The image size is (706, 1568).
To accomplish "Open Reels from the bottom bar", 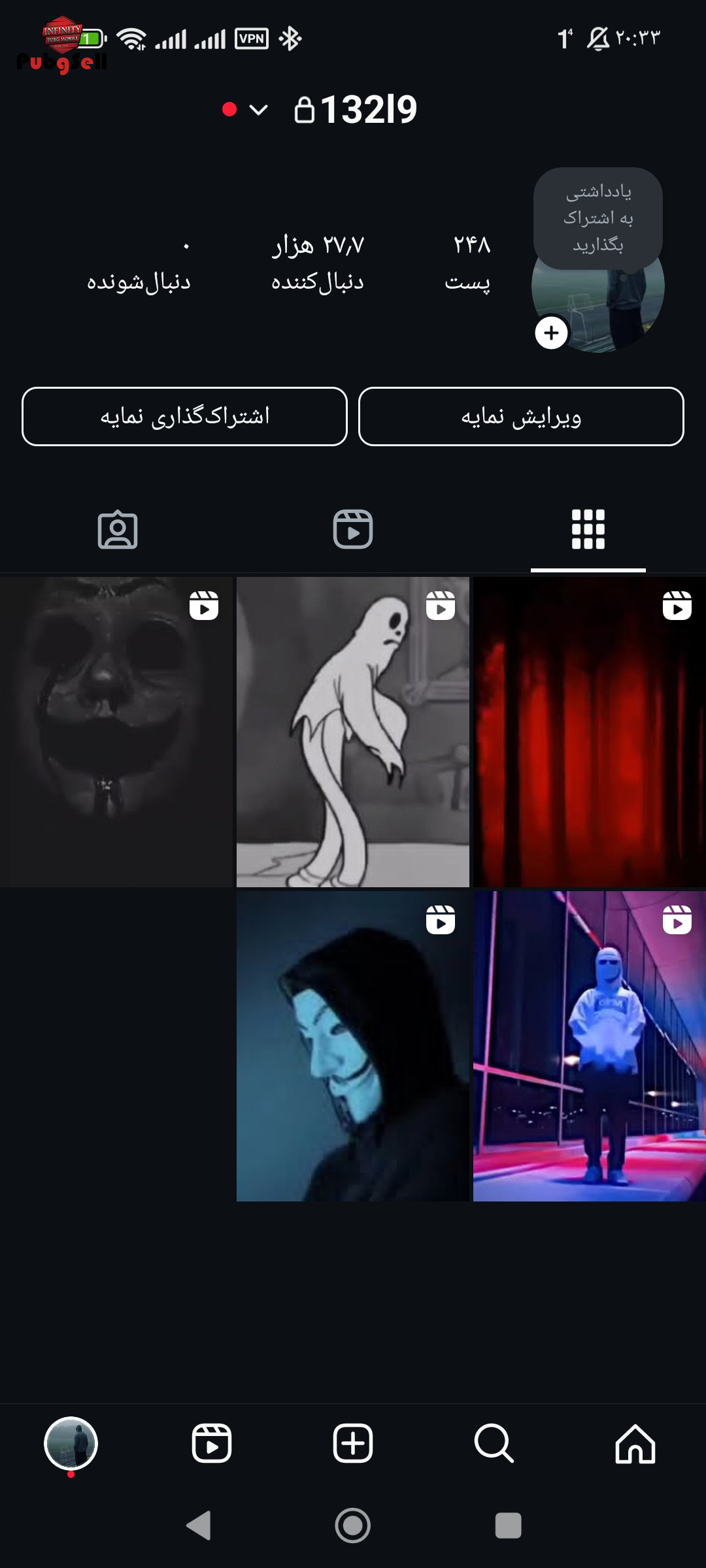I will [212, 1444].
